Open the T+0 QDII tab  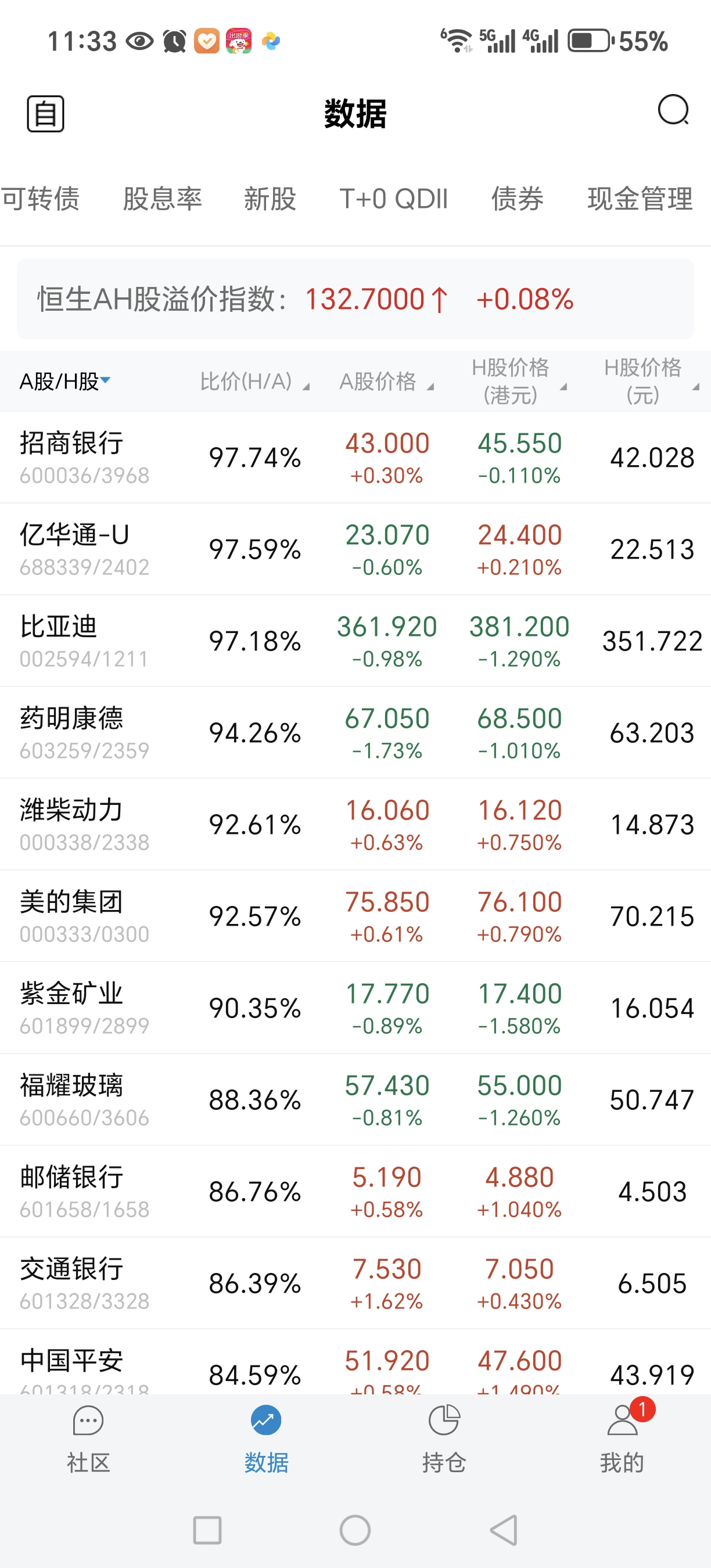(393, 199)
